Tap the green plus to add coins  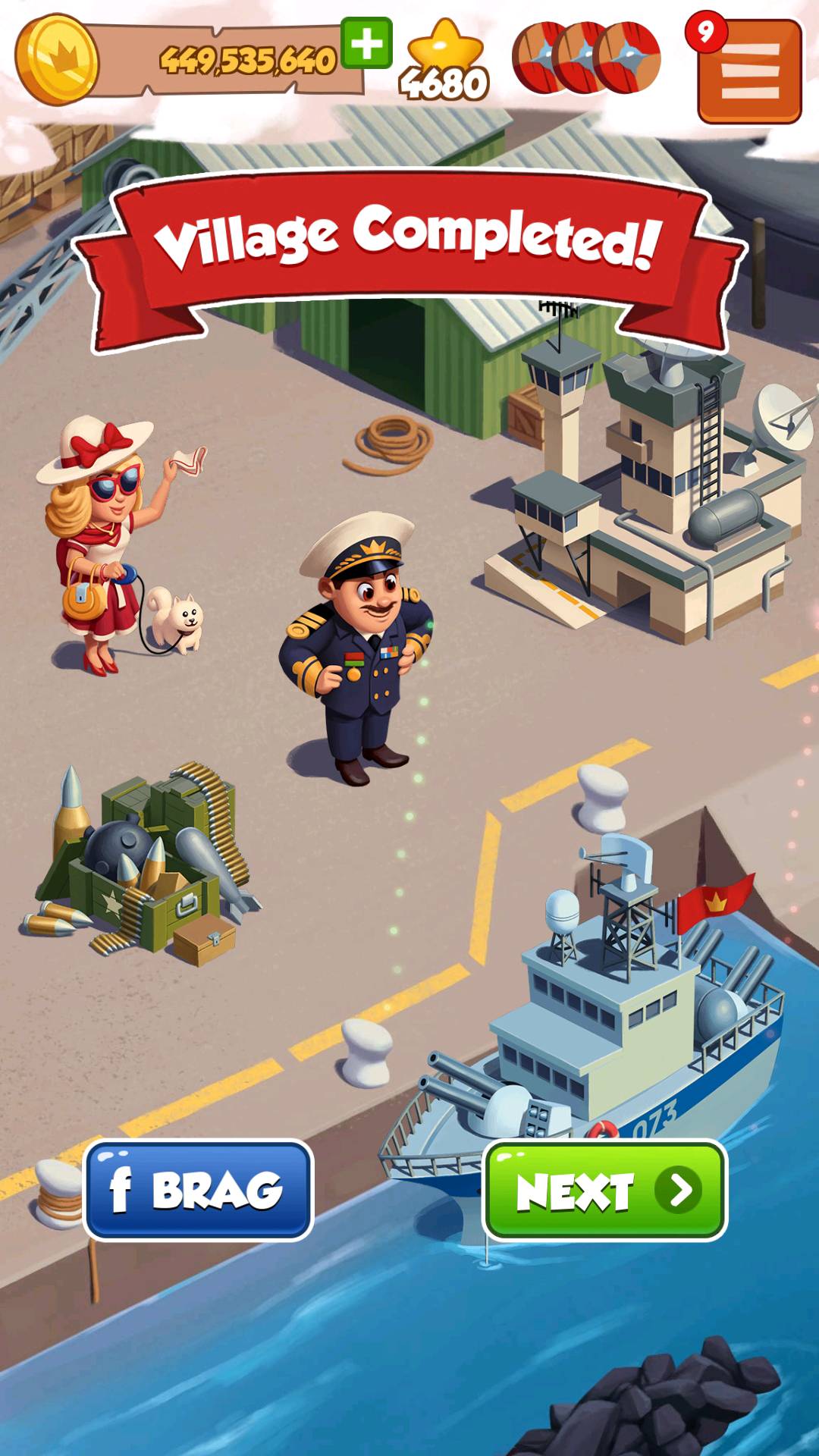point(367,43)
